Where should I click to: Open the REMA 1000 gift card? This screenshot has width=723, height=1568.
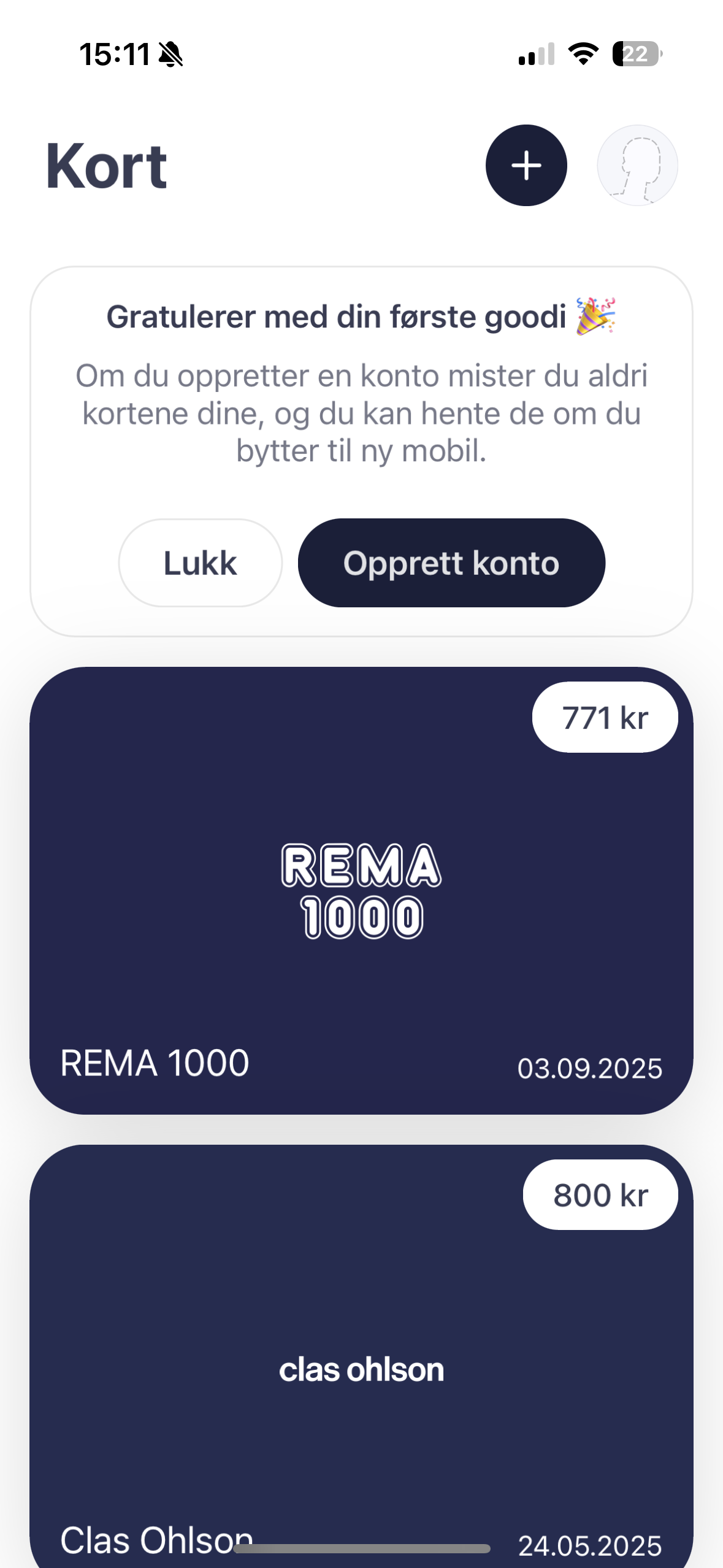pos(361,890)
